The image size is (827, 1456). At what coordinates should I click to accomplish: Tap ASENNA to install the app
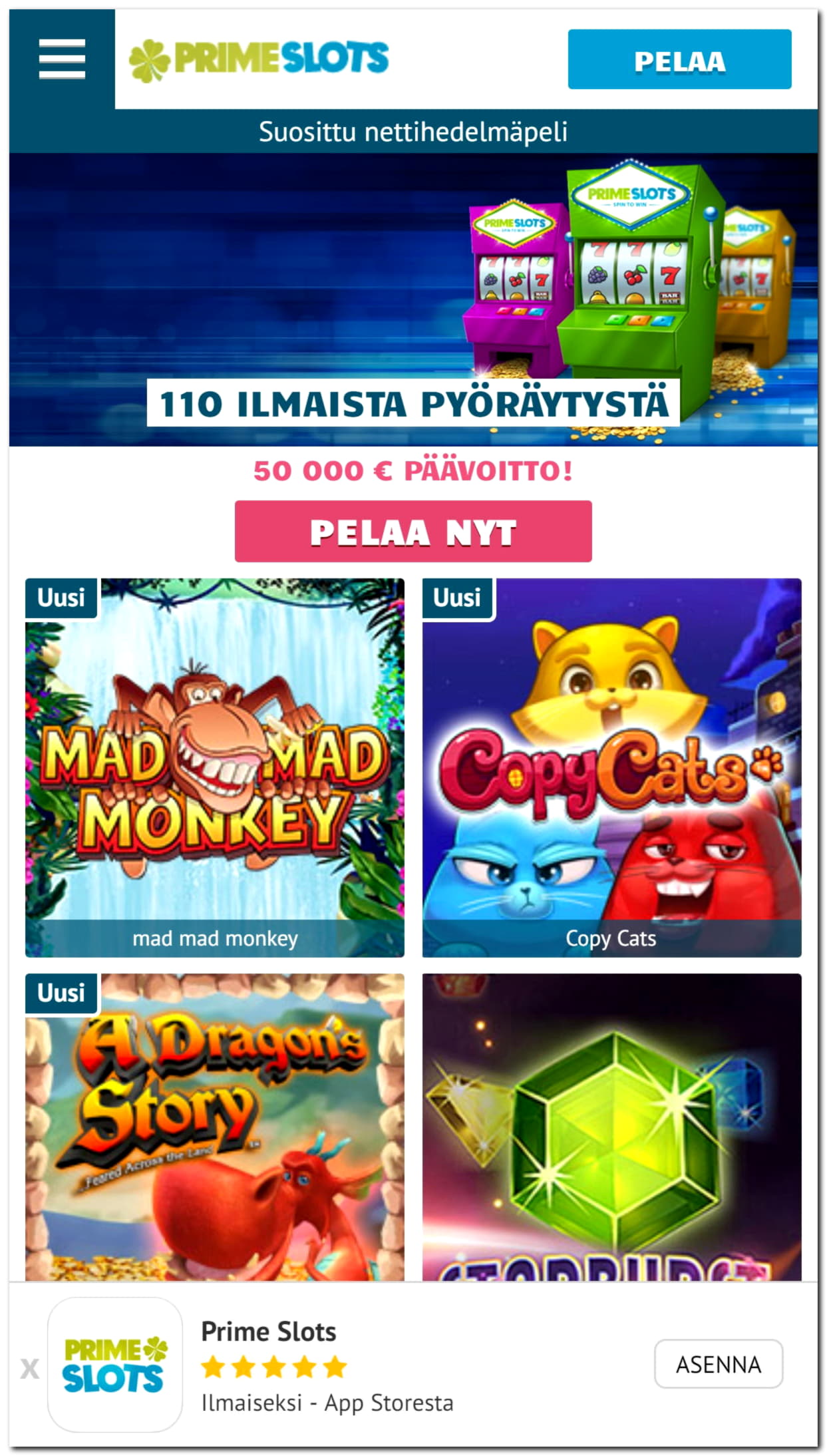click(x=718, y=1364)
